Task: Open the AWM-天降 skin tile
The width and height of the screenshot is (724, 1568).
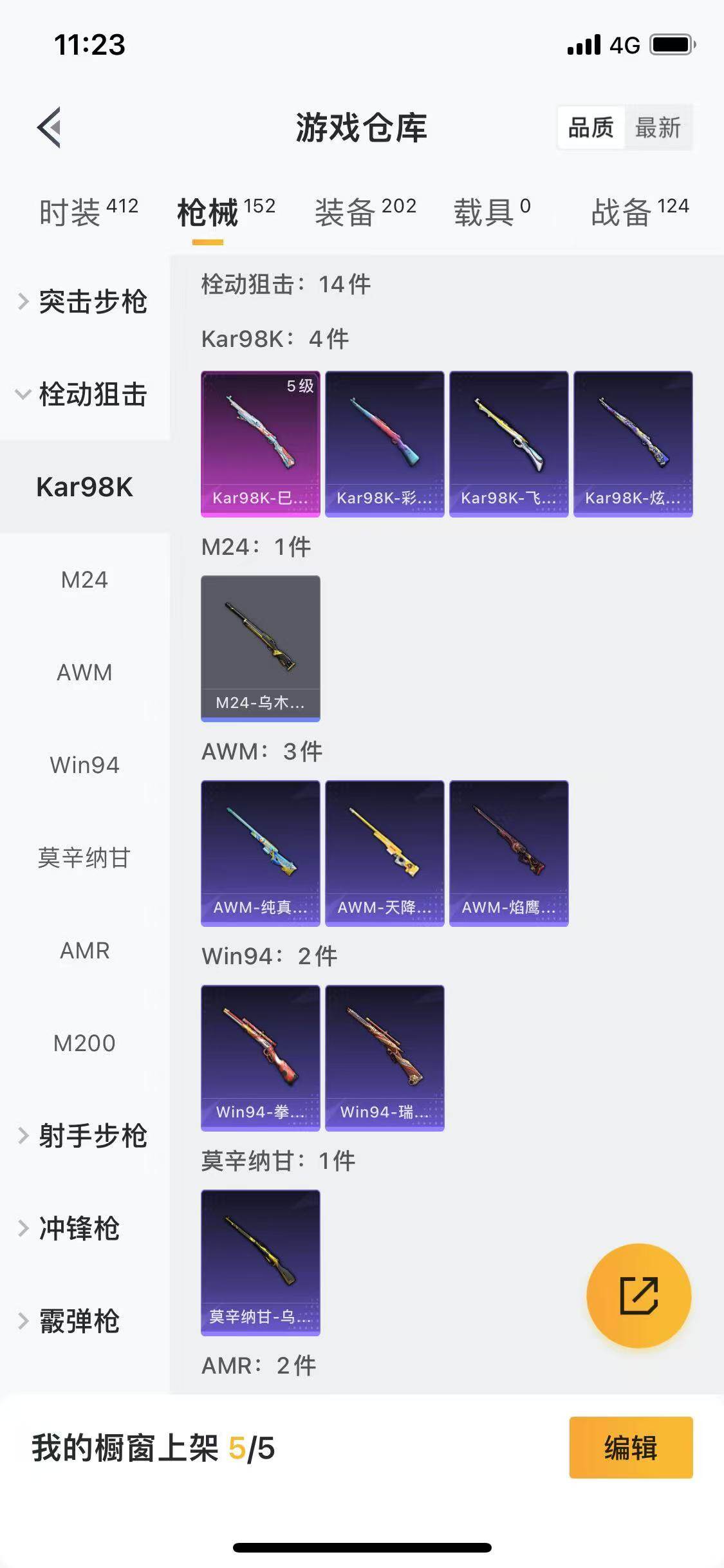Action: 385,854
